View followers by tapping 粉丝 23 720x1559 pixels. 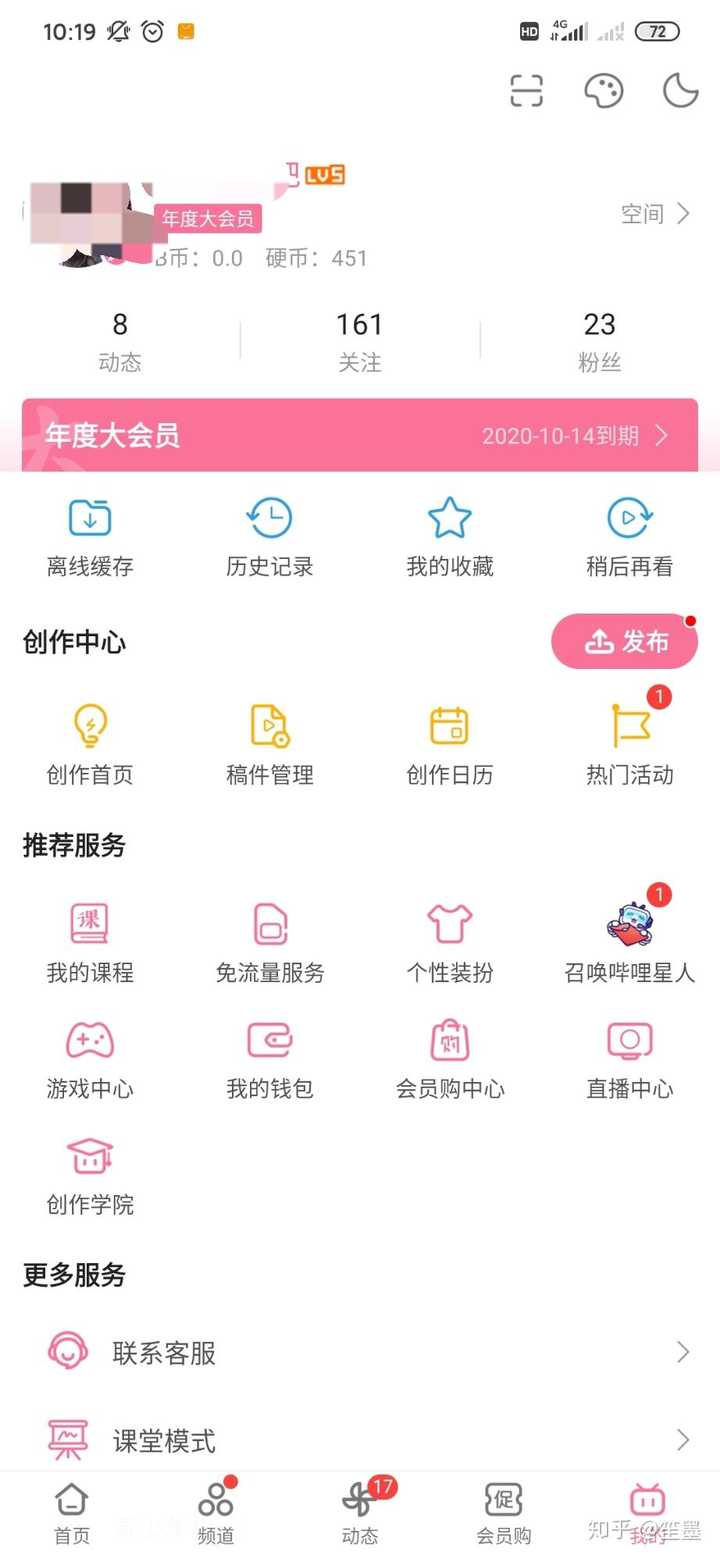599,340
